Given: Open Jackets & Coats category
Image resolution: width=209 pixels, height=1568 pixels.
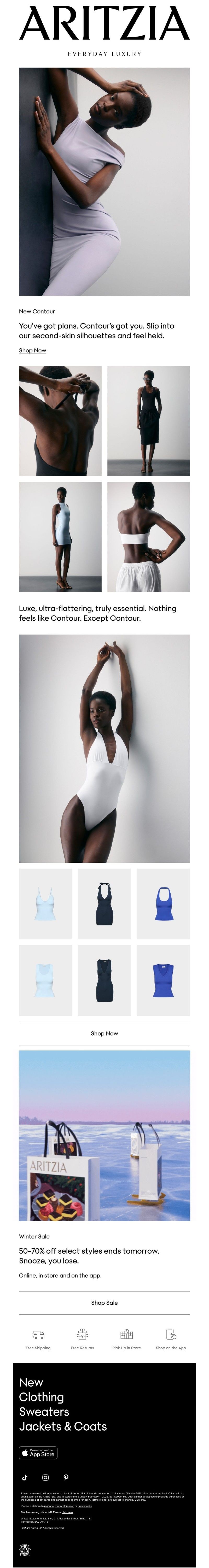Looking at the screenshot, I should pos(63,1426).
